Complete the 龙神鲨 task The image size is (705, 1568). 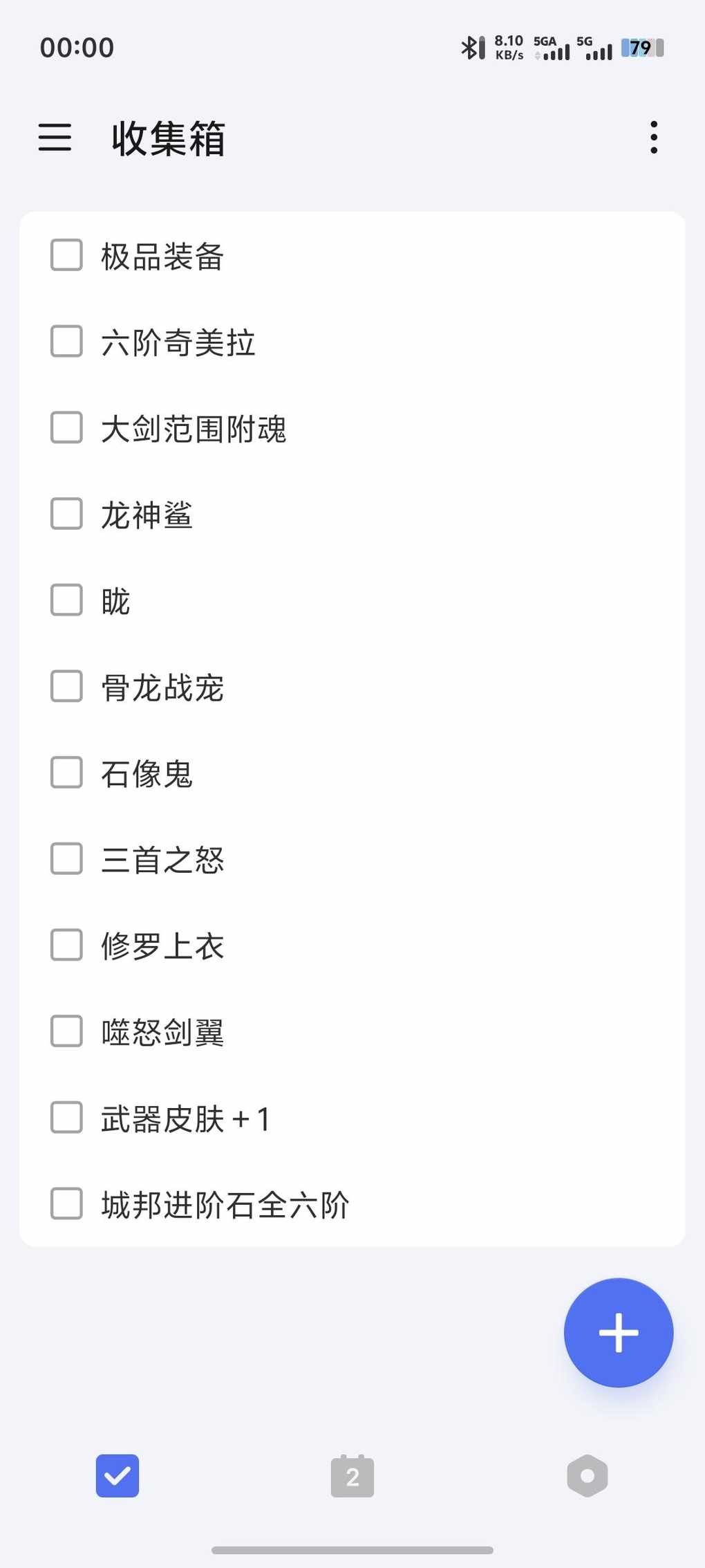click(66, 514)
